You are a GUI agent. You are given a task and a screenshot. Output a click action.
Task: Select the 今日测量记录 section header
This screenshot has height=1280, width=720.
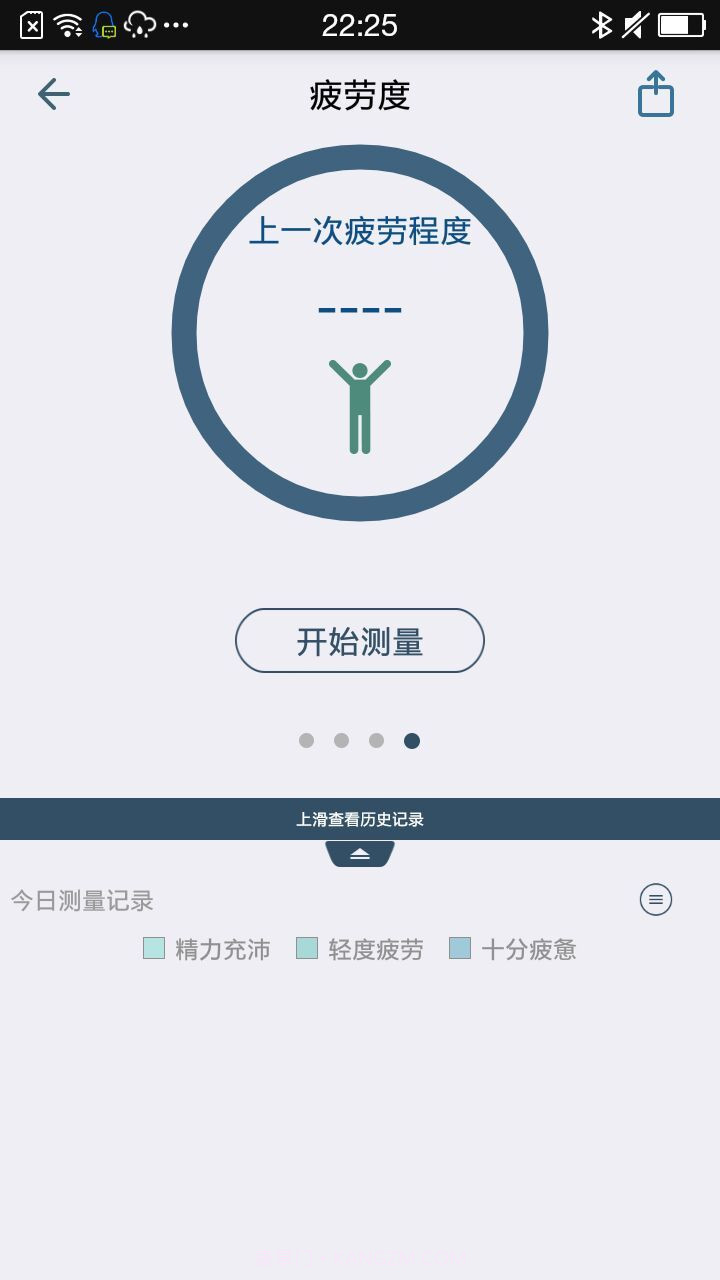(x=80, y=900)
